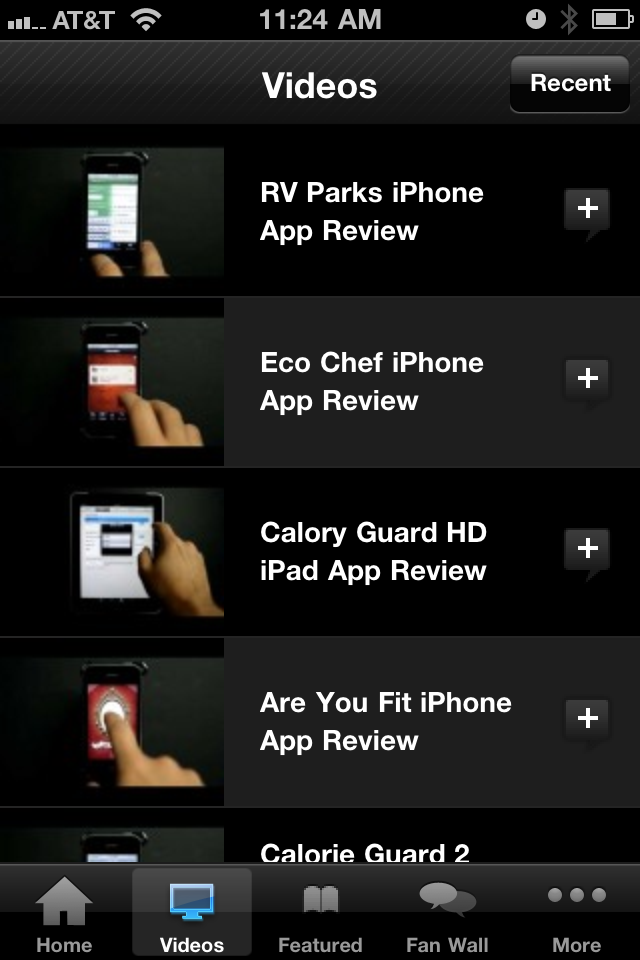This screenshot has width=640, height=960.
Task: Show the More tab options
Action: click(577, 914)
